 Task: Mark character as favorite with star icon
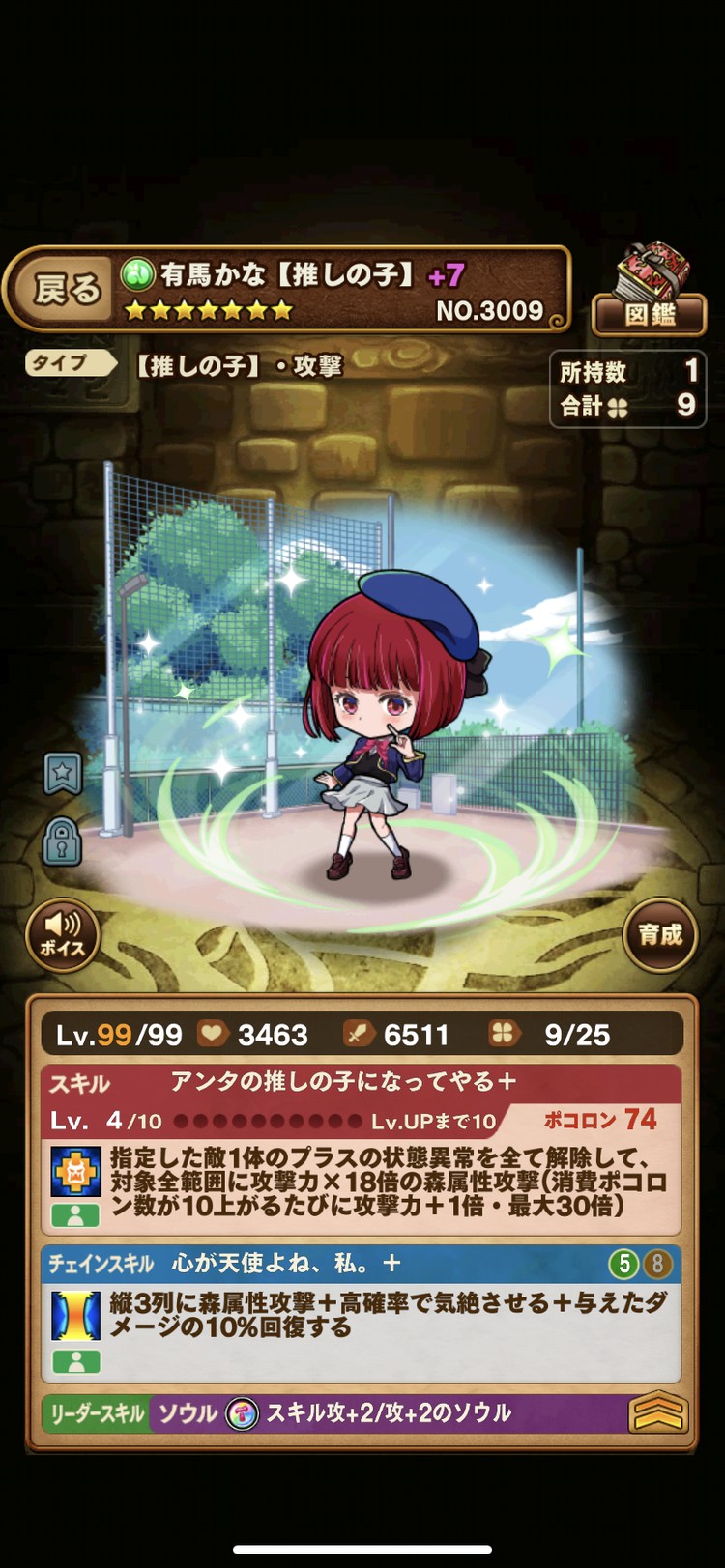63,773
